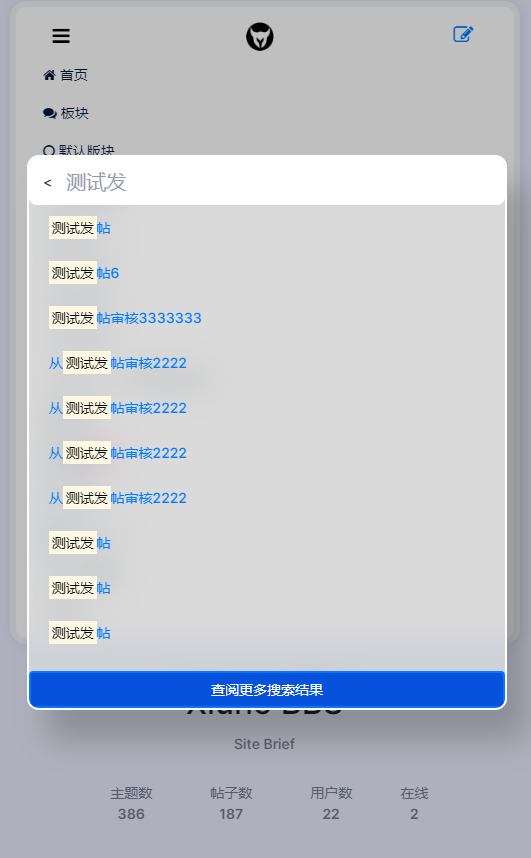Tap the back arrow in the search bar
531x858 pixels.
(48, 183)
